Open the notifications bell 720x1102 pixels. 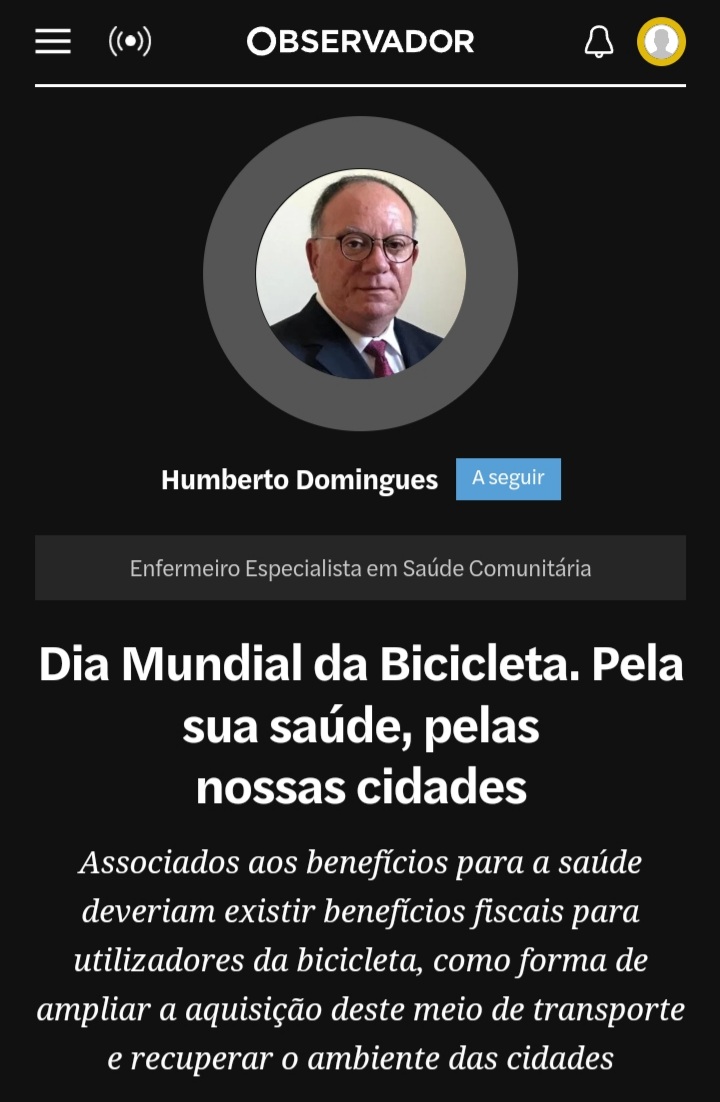click(x=599, y=41)
